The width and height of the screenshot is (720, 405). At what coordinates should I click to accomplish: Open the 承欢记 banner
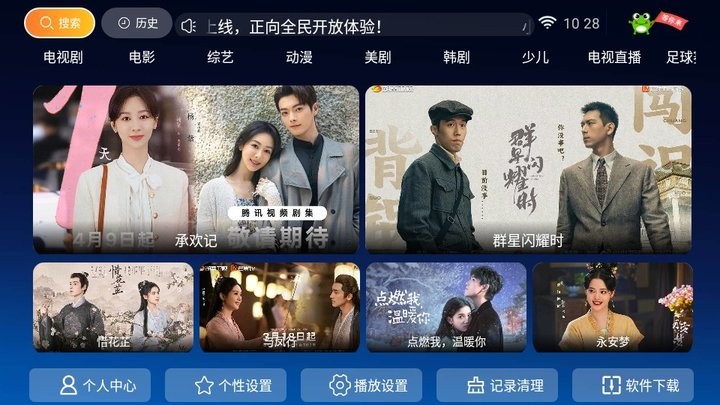pyautogui.click(x=196, y=168)
